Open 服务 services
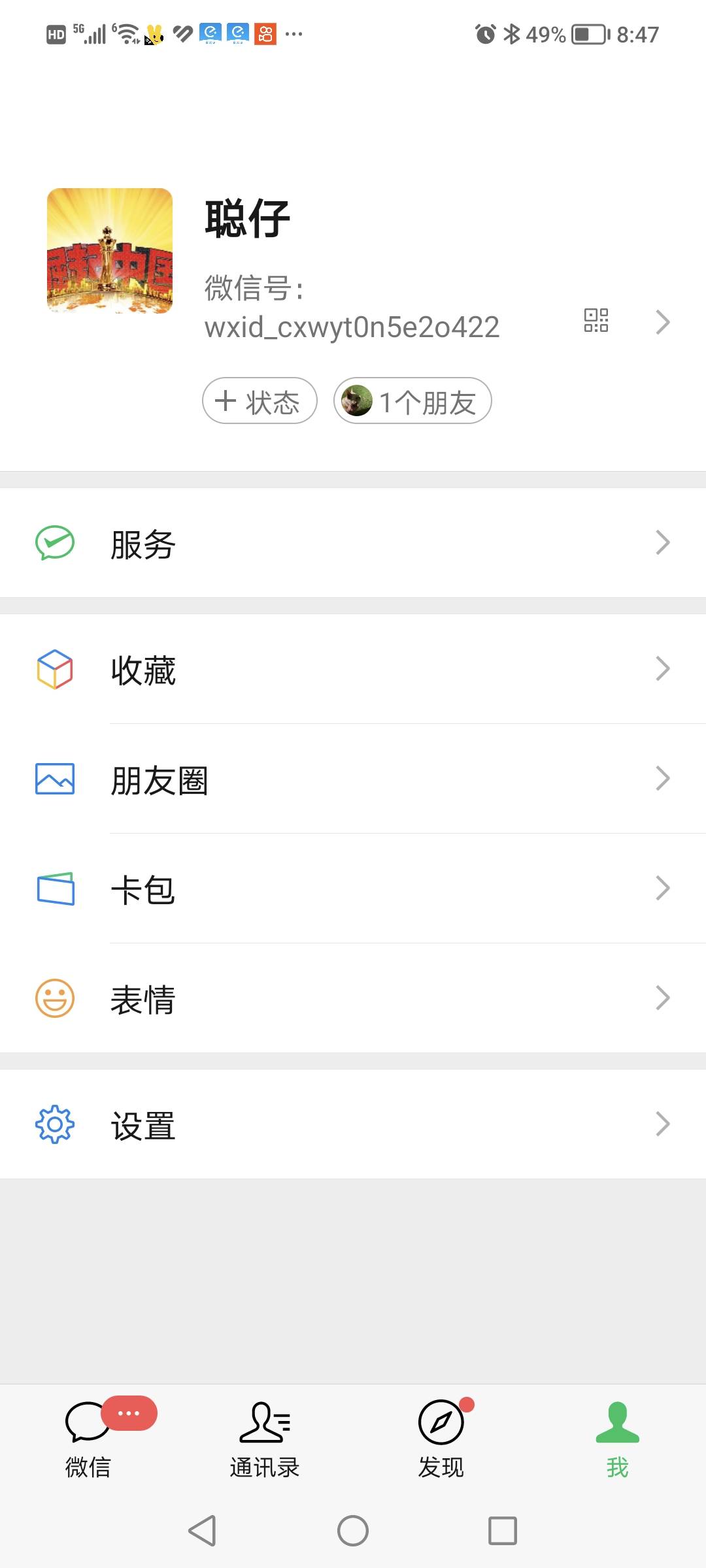The image size is (706, 1568). point(353,543)
